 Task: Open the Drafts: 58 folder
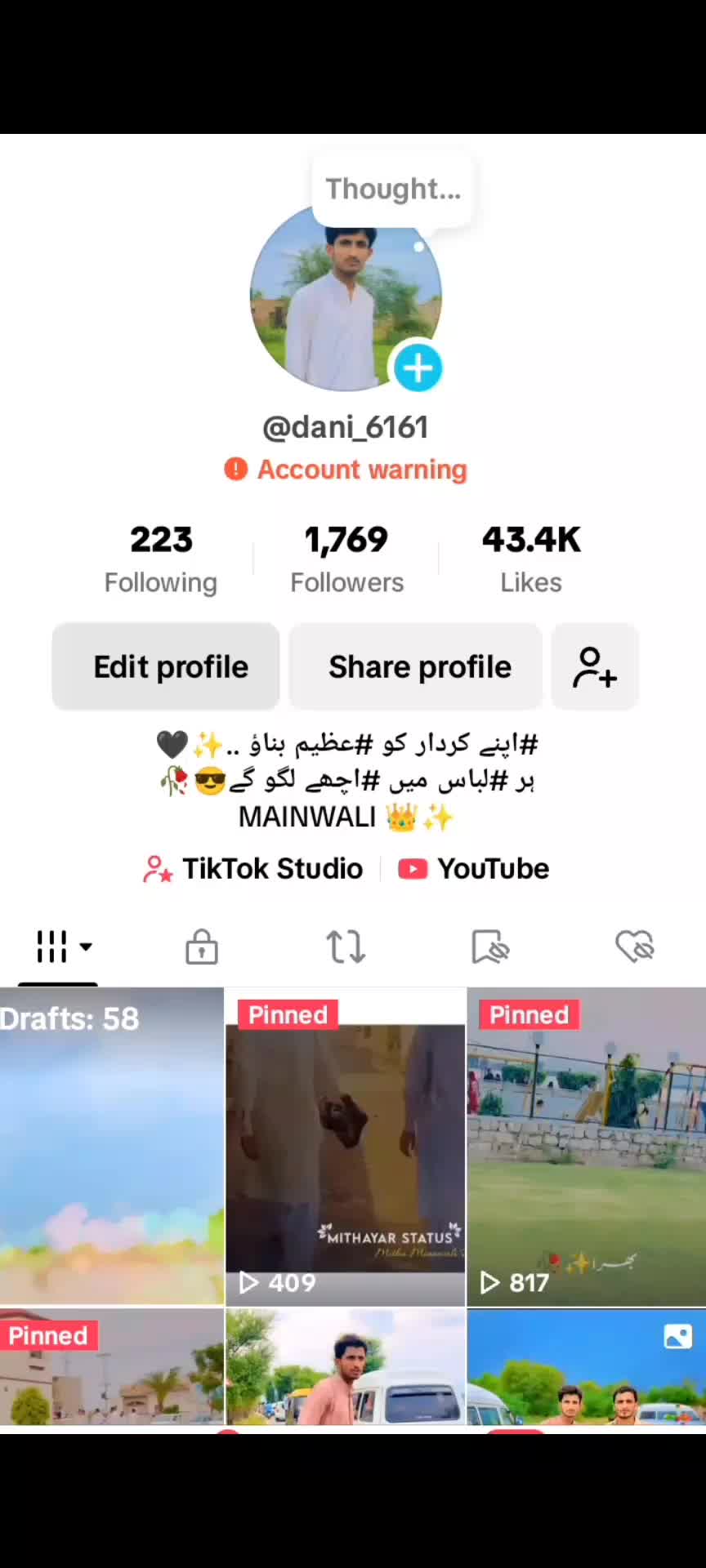pyautogui.click(x=111, y=1145)
